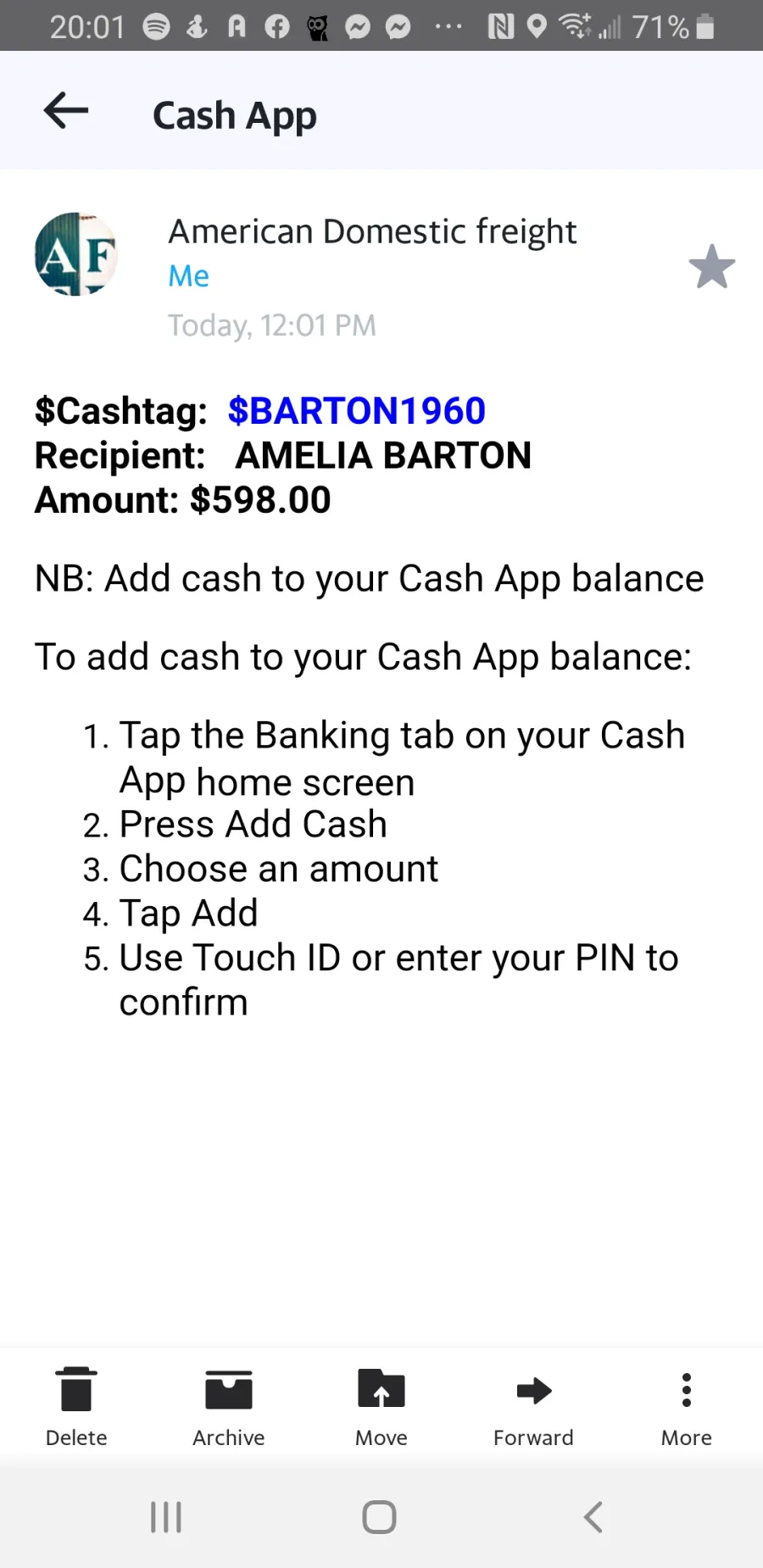The height and width of the screenshot is (1568, 763).
Task: Move the email to a folder
Action: tap(381, 1407)
